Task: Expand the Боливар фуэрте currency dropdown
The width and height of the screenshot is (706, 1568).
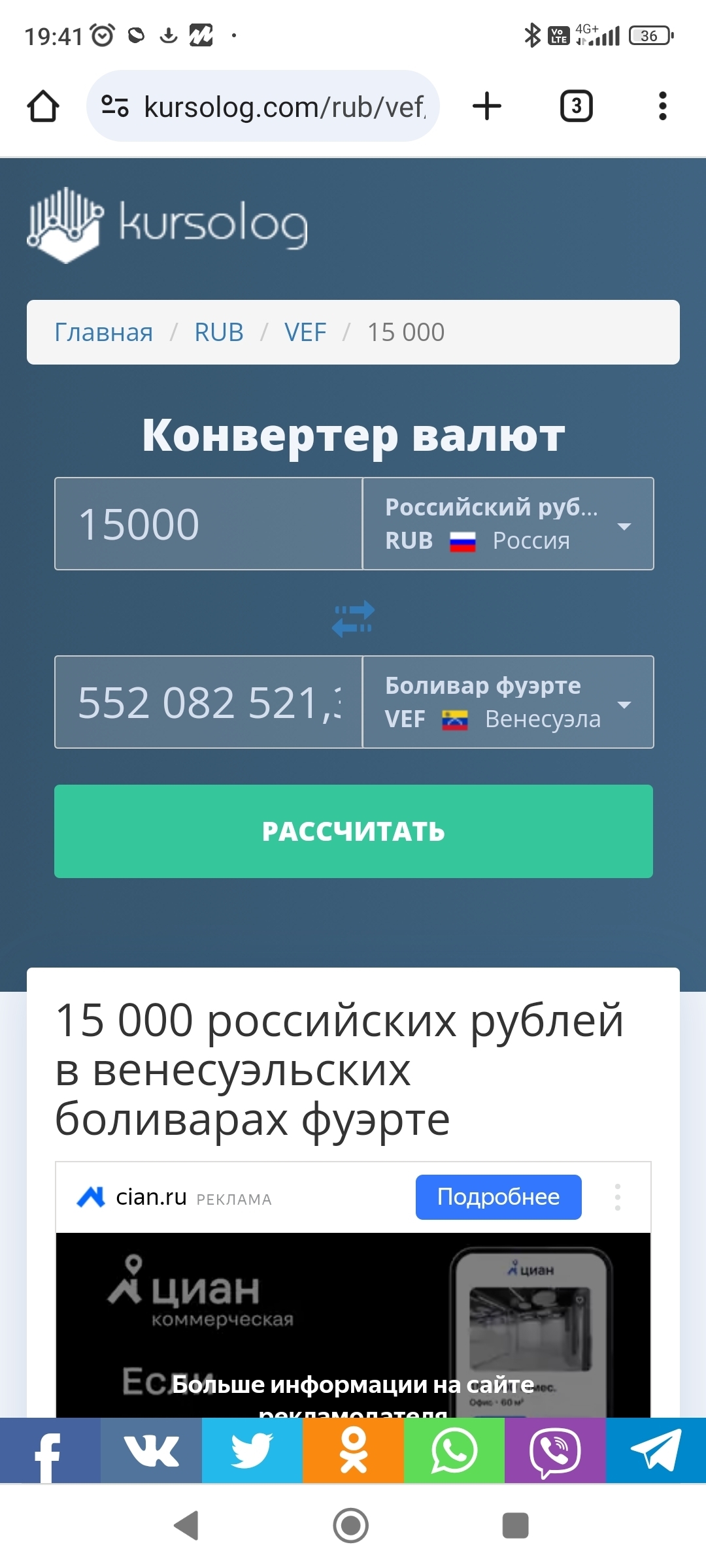Action: click(x=508, y=702)
